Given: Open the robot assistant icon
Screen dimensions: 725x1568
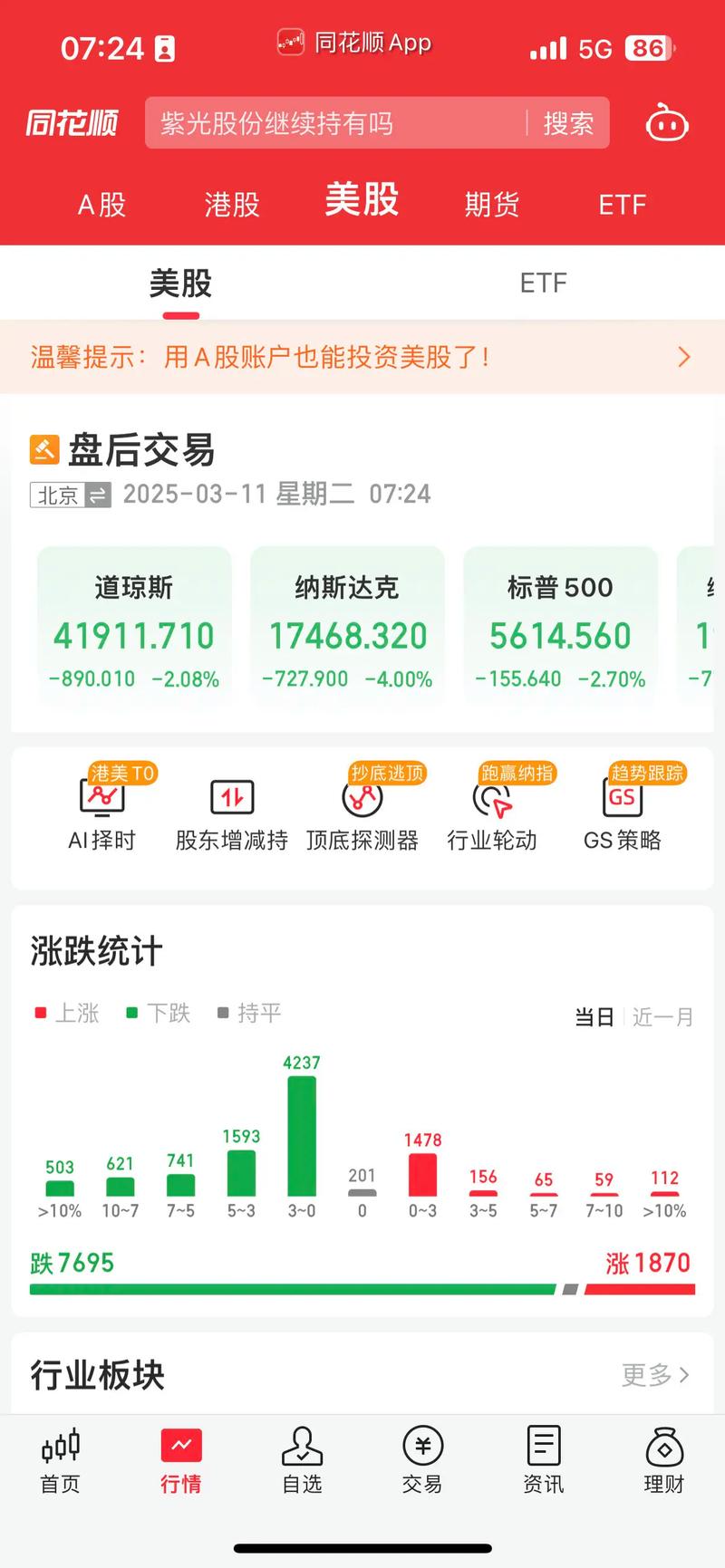Looking at the screenshot, I should pos(668,123).
